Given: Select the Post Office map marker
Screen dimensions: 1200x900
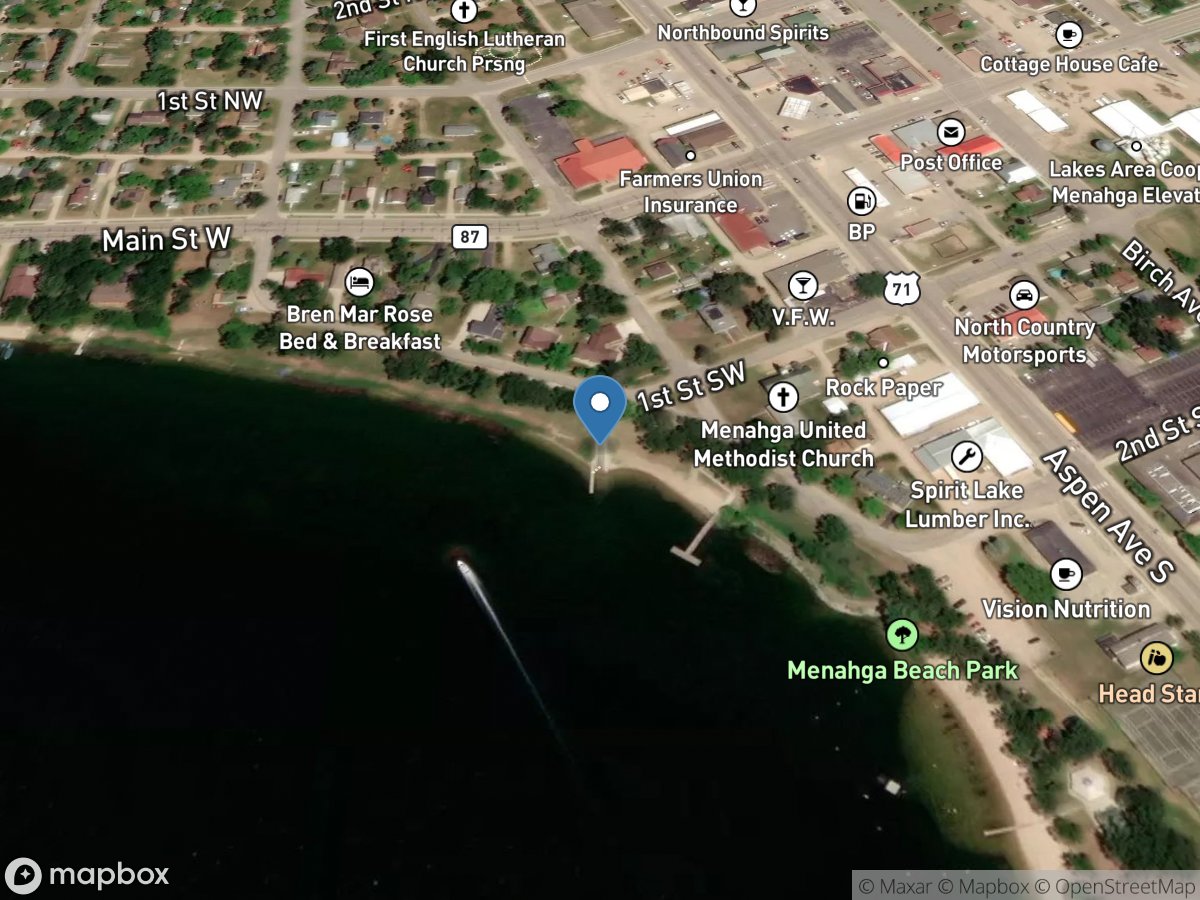Looking at the screenshot, I should (950, 132).
